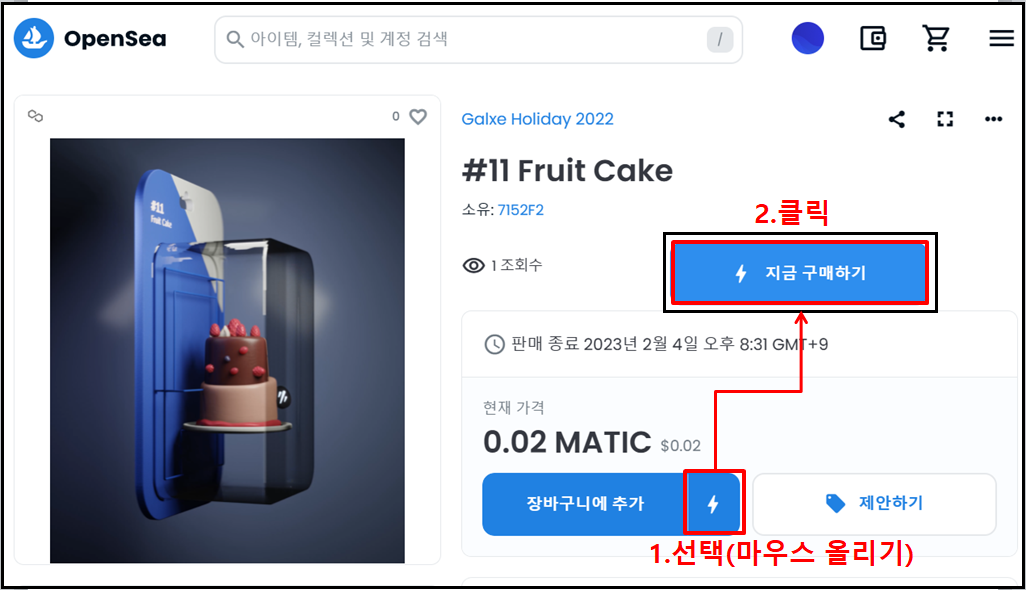Screen dimensions: 1026x590
Task: Tap the 지금 구매하기 buy now button
Action: pos(800,273)
